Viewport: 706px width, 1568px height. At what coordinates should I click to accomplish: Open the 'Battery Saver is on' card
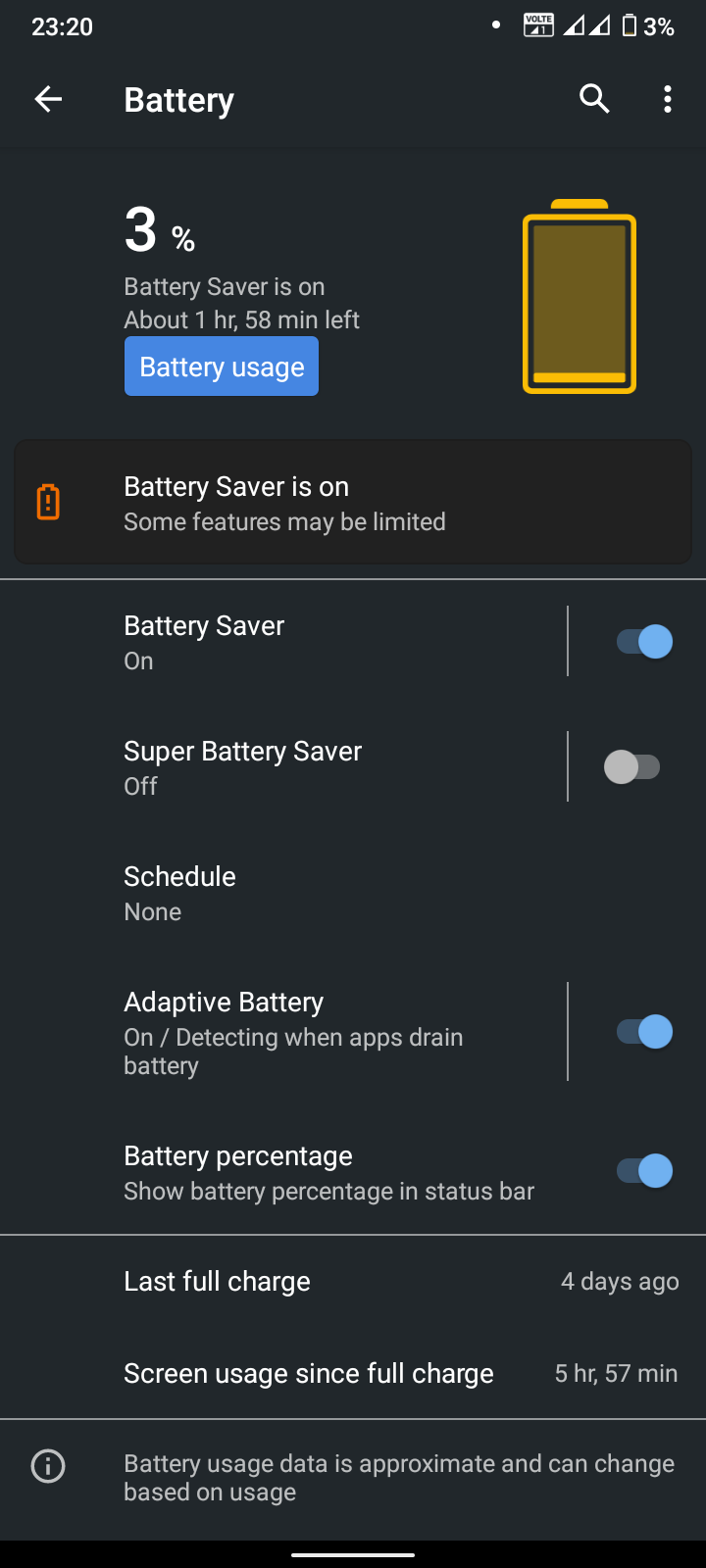353,503
